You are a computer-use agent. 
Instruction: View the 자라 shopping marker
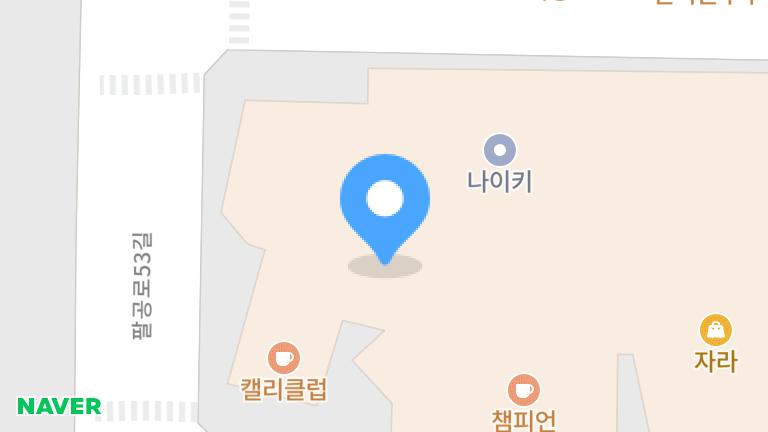click(x=715, y=330)
